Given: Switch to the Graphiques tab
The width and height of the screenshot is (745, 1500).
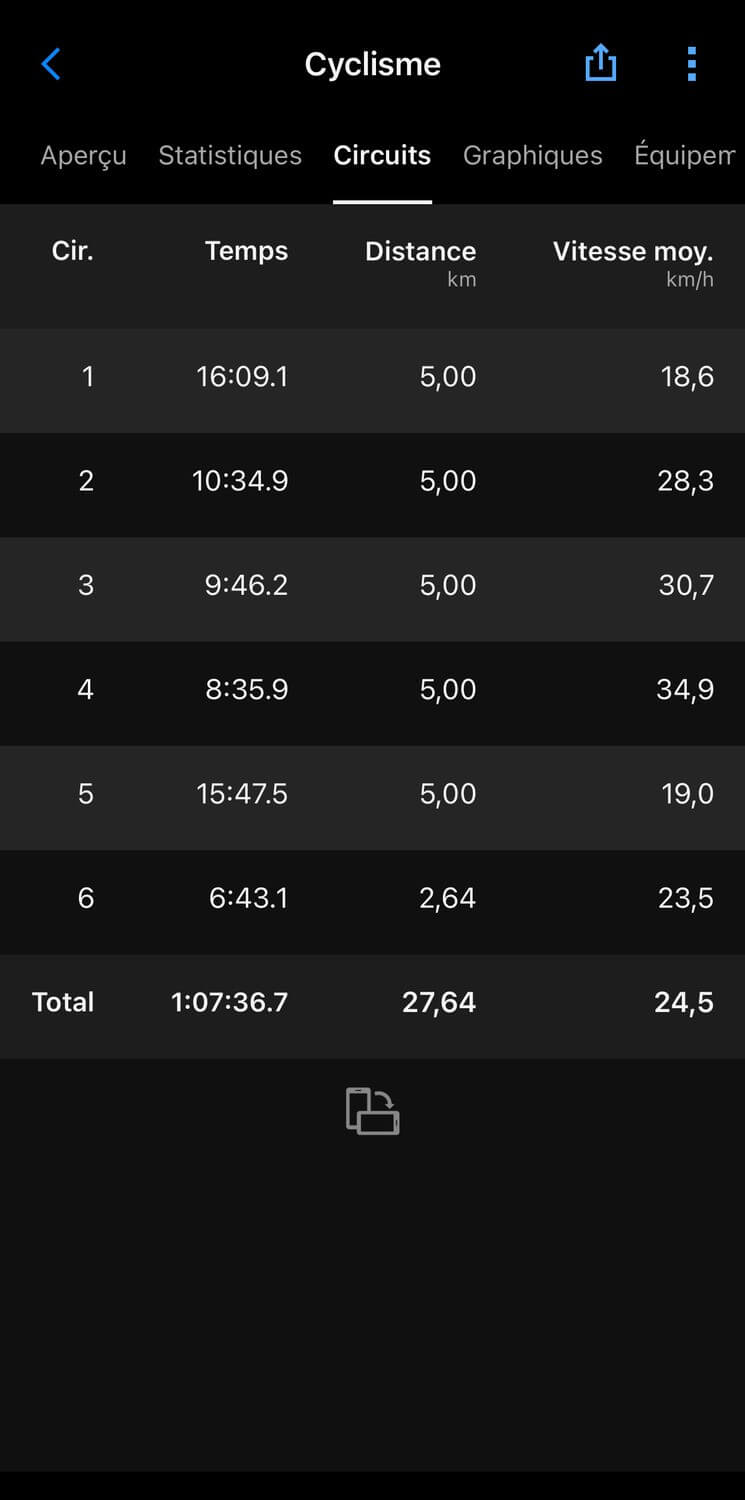Looking at the screenshot, I should 533,156.
